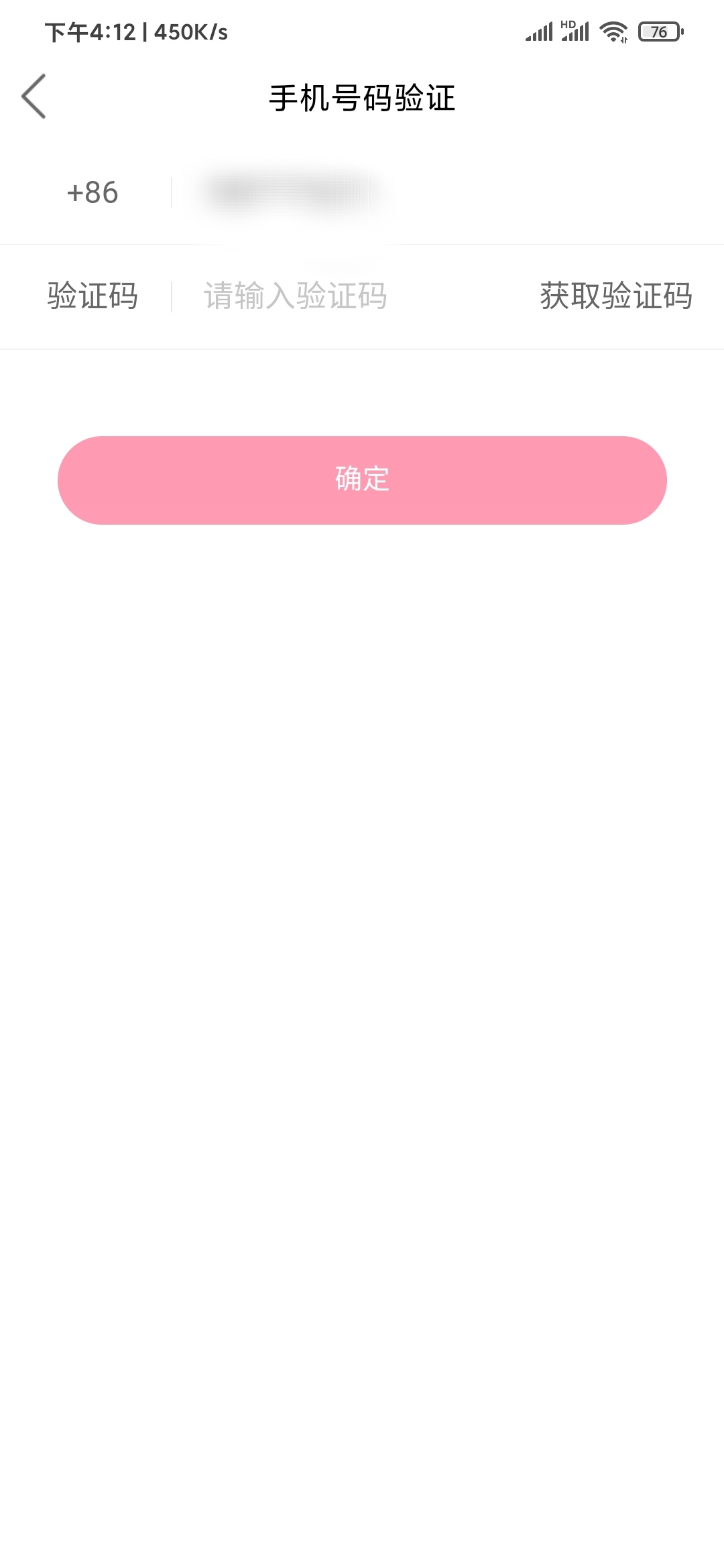The height and width of the screenshot is (1568, 724).
Task: Click the separator after +86
Action: click(x=173, y=192)
